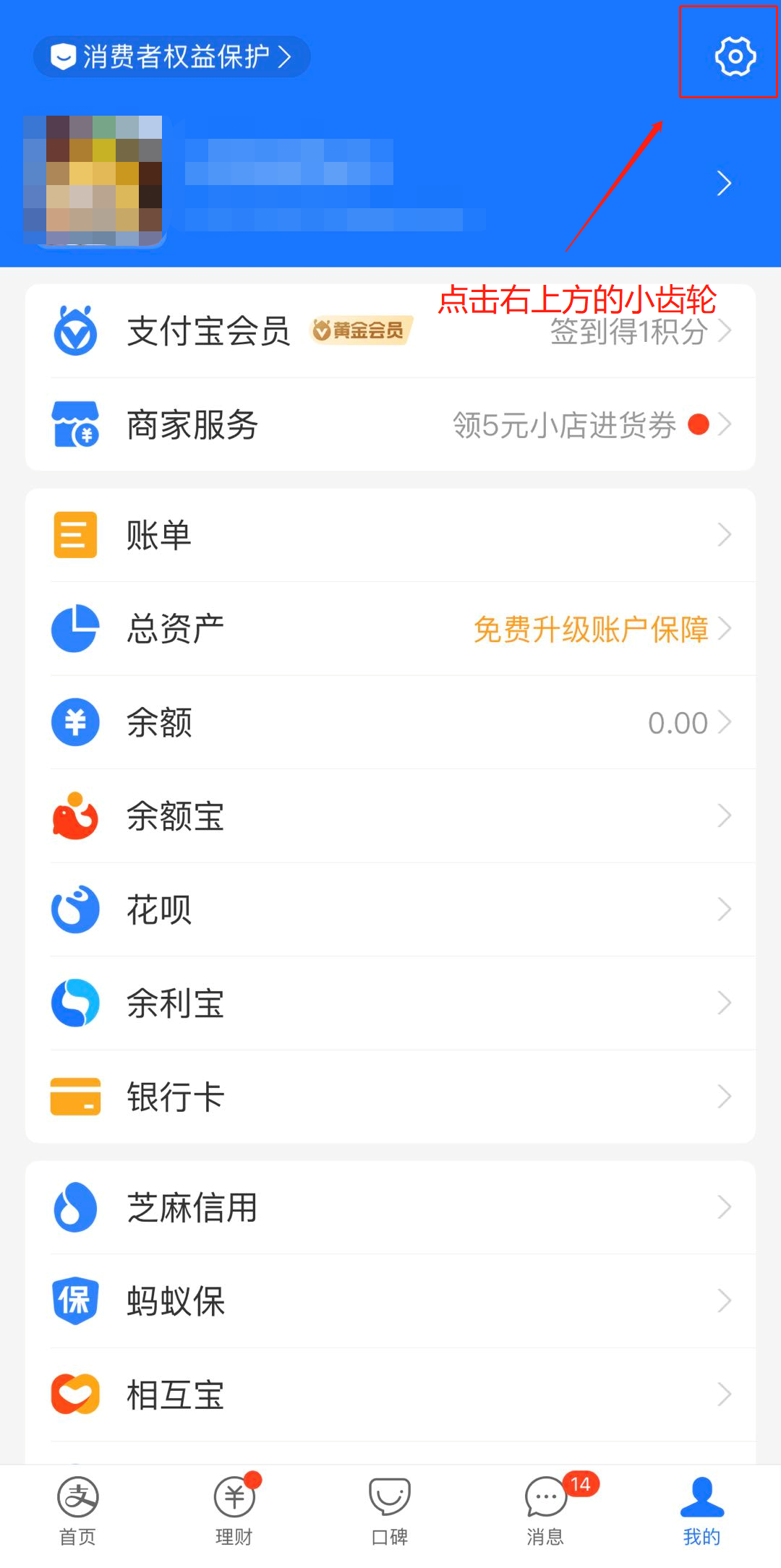Switch to the 理财 tab

click(233, 1511)
